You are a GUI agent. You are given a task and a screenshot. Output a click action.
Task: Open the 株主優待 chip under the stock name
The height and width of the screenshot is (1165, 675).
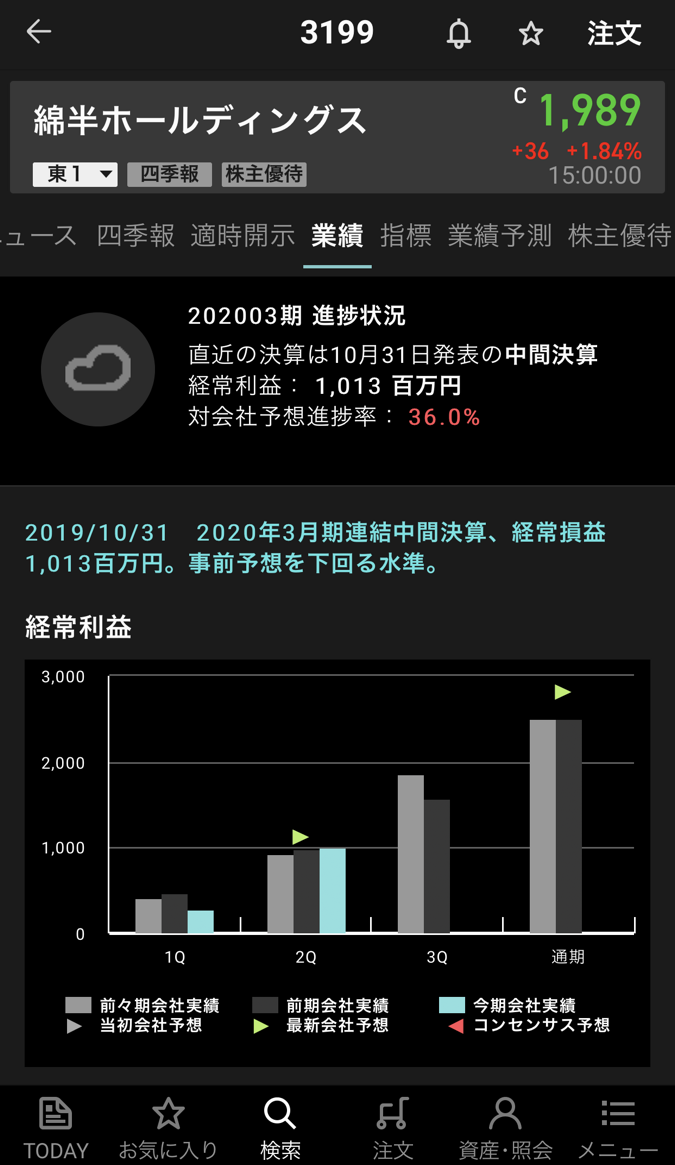[x=264, y=174]
